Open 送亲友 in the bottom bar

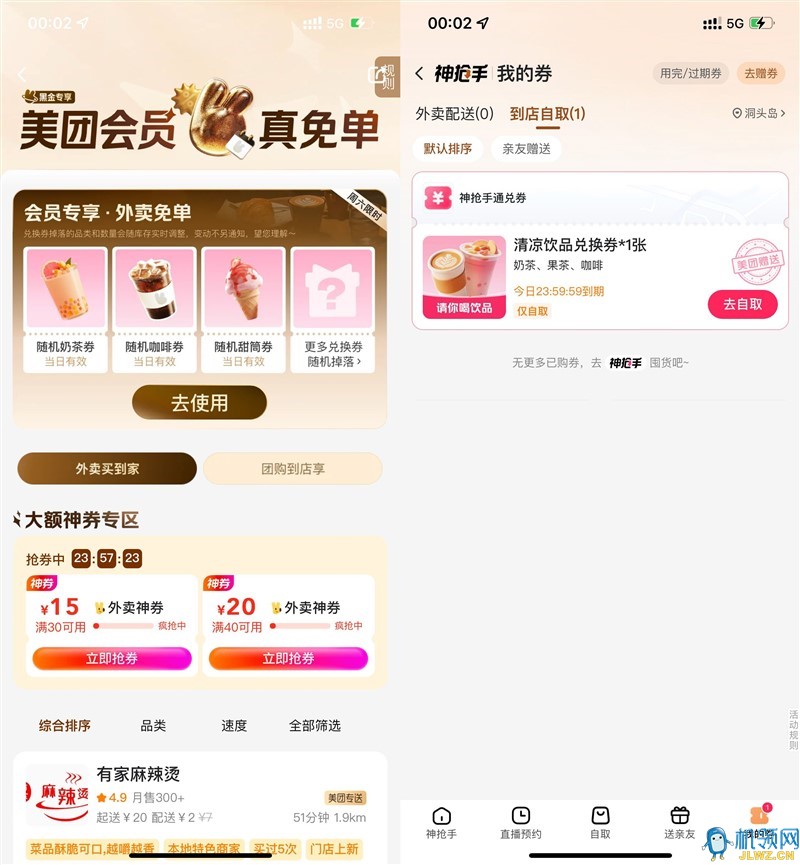[x=679, y=823]
